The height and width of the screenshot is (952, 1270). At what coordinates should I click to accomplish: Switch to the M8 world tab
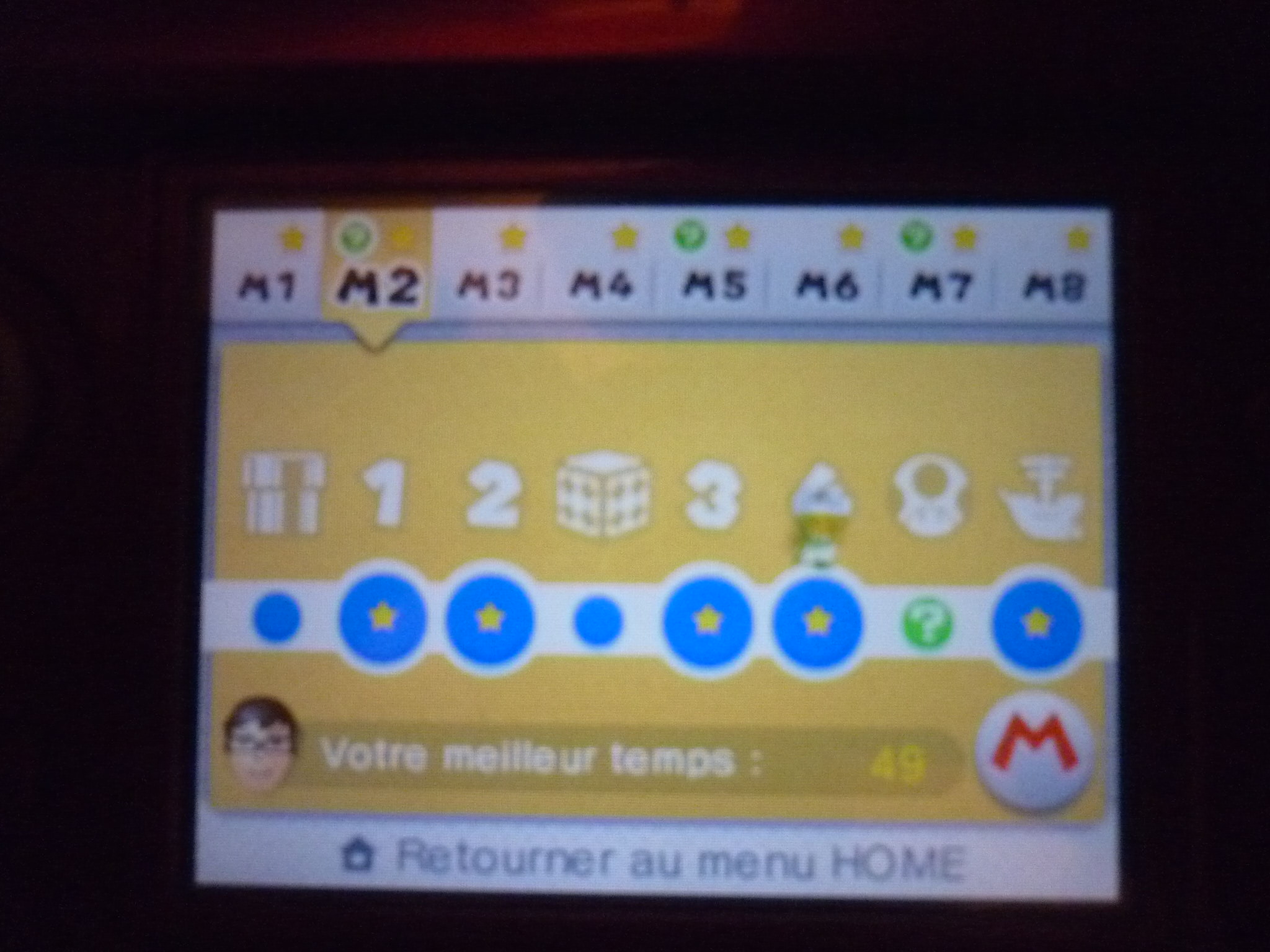point(1054,273)
